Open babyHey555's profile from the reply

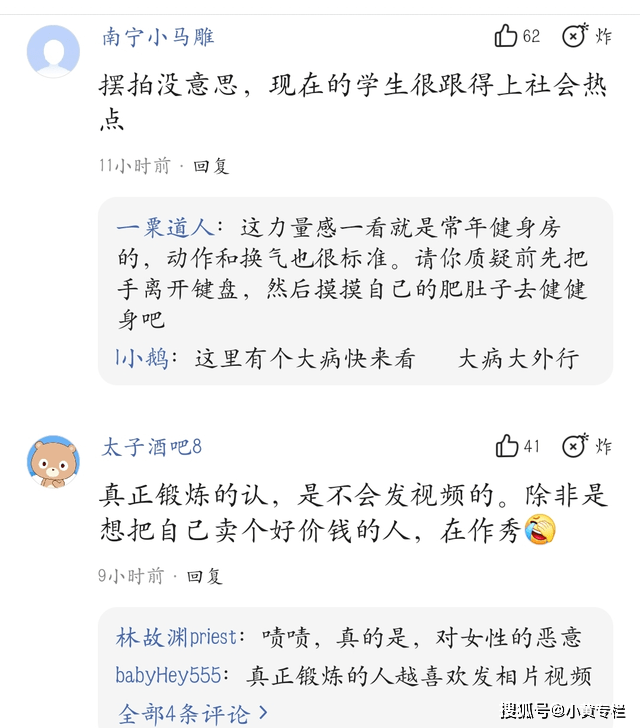[x=178, y=675]
